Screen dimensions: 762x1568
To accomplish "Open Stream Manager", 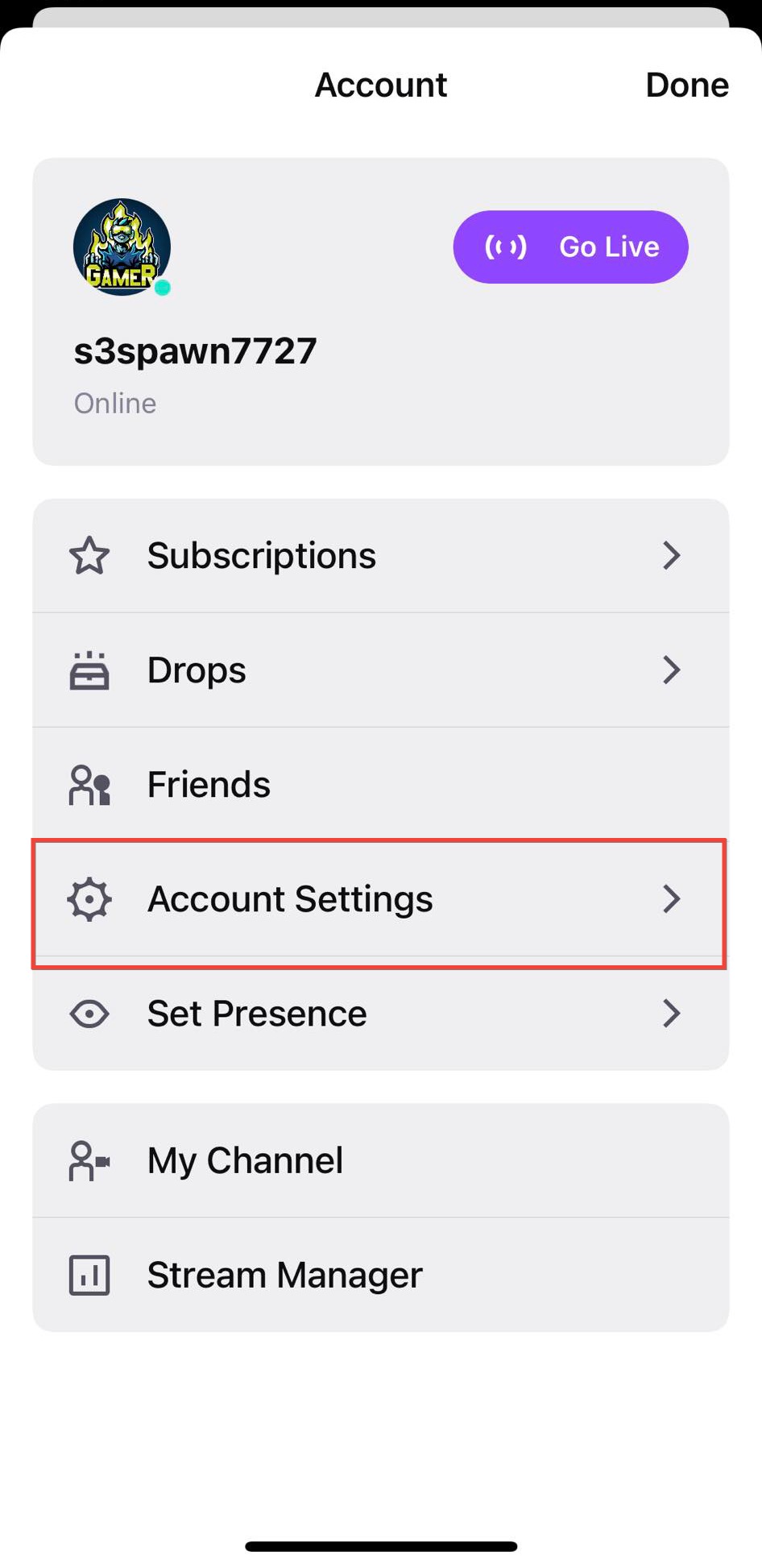I will (x=381, y=1275).
